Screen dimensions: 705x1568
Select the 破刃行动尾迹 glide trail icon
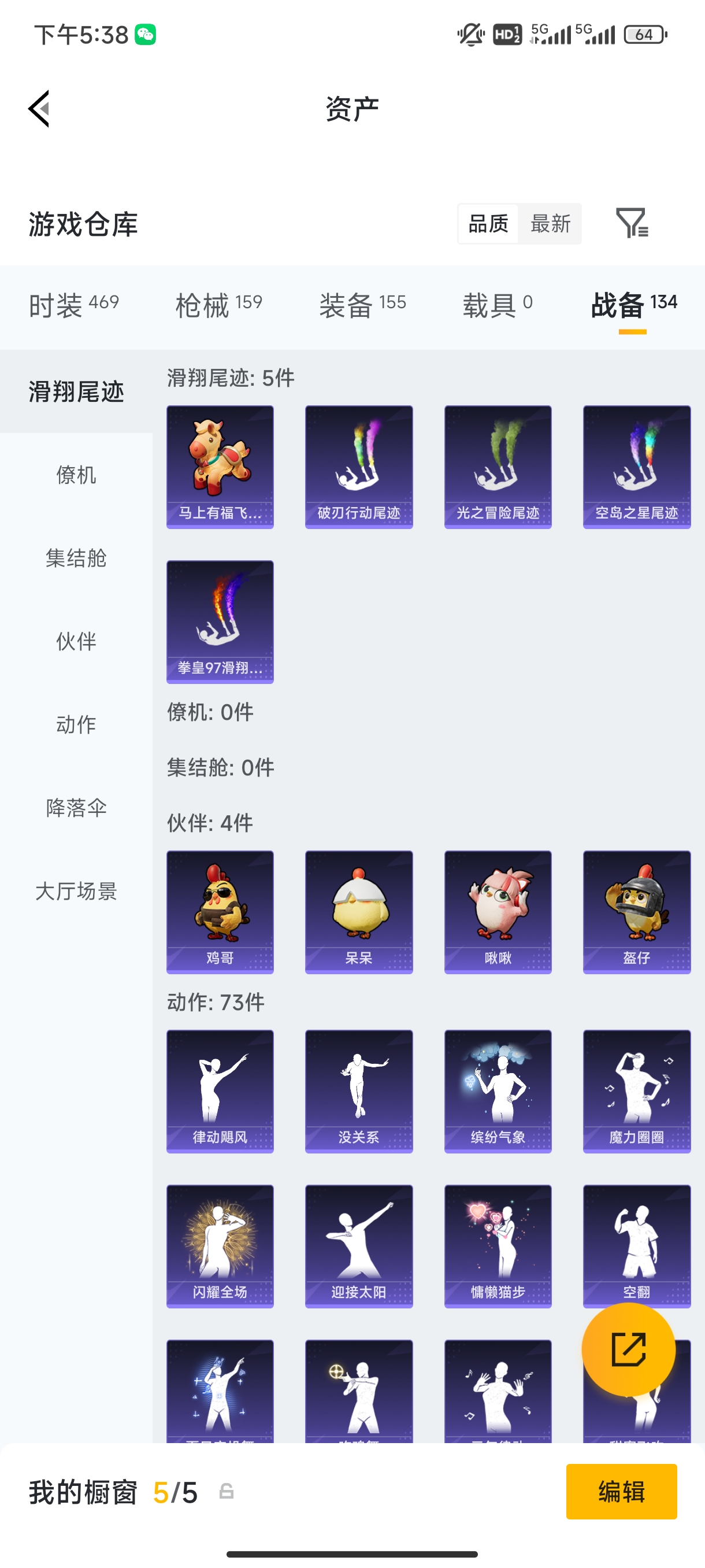pyautogui.click(x=358, y=465)
